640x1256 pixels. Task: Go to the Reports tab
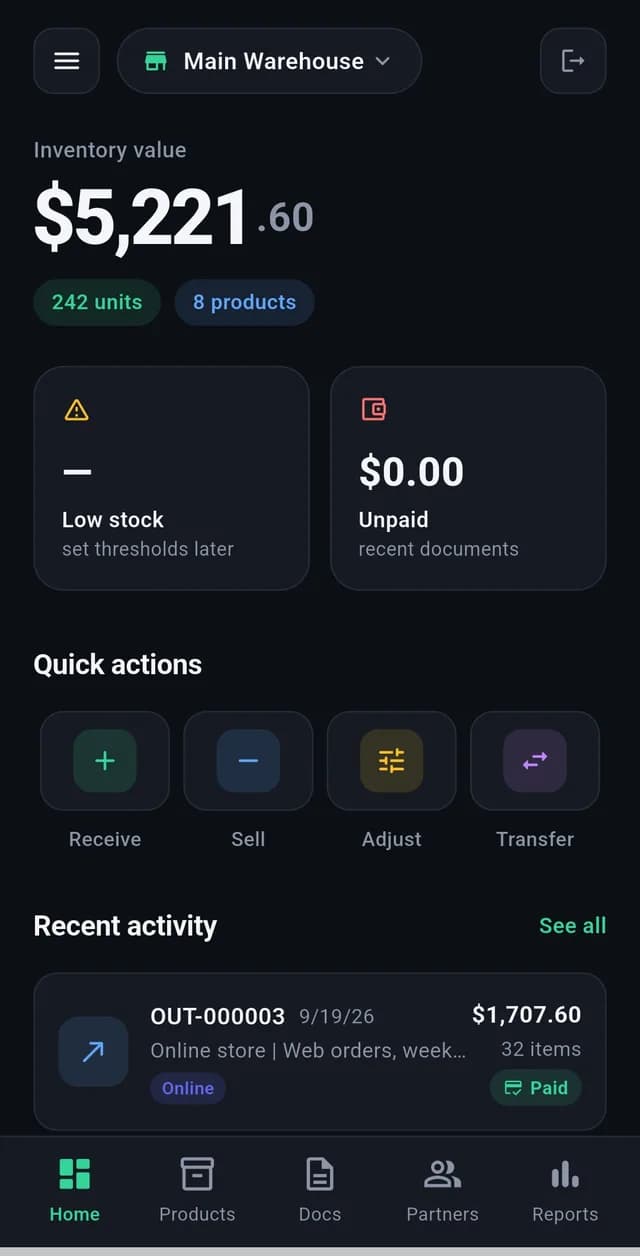(565, 1190)
